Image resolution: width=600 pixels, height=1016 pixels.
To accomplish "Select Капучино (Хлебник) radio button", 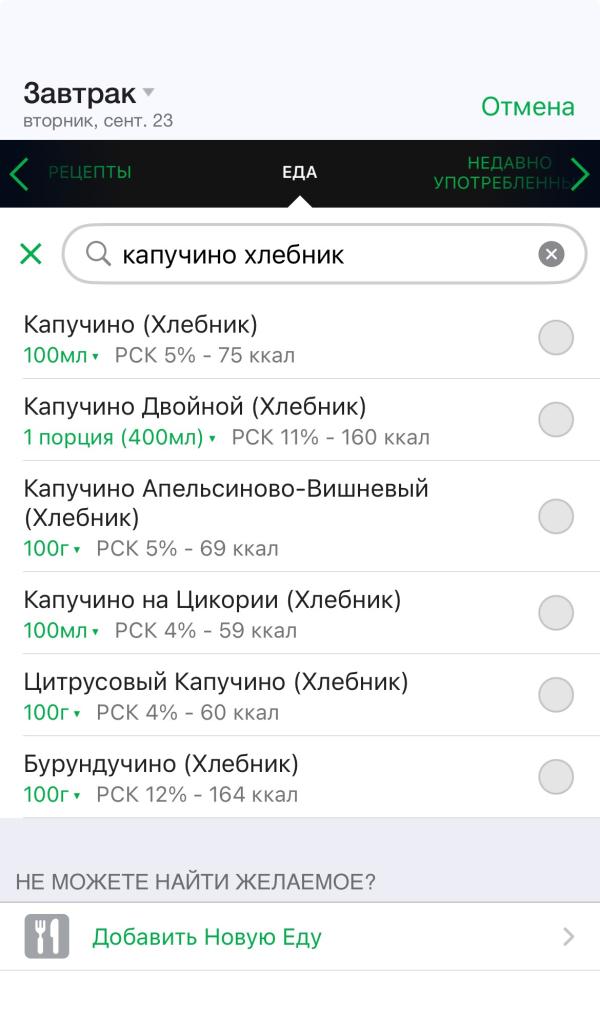I will [556, 338].
